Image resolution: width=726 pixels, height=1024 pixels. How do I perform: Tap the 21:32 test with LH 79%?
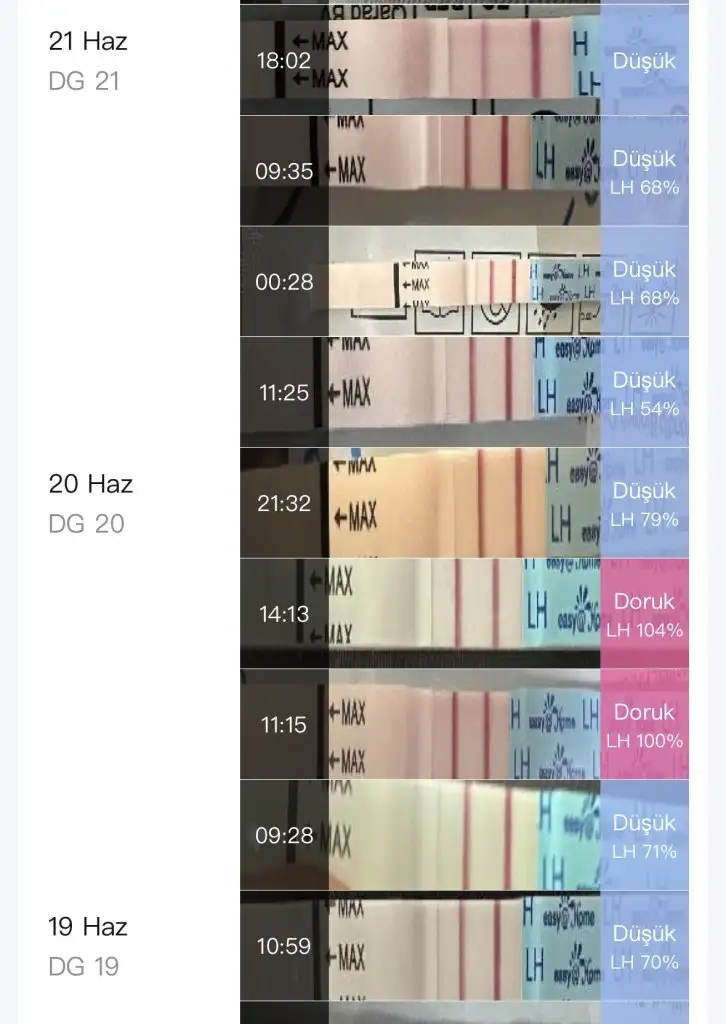coord(464,503)
